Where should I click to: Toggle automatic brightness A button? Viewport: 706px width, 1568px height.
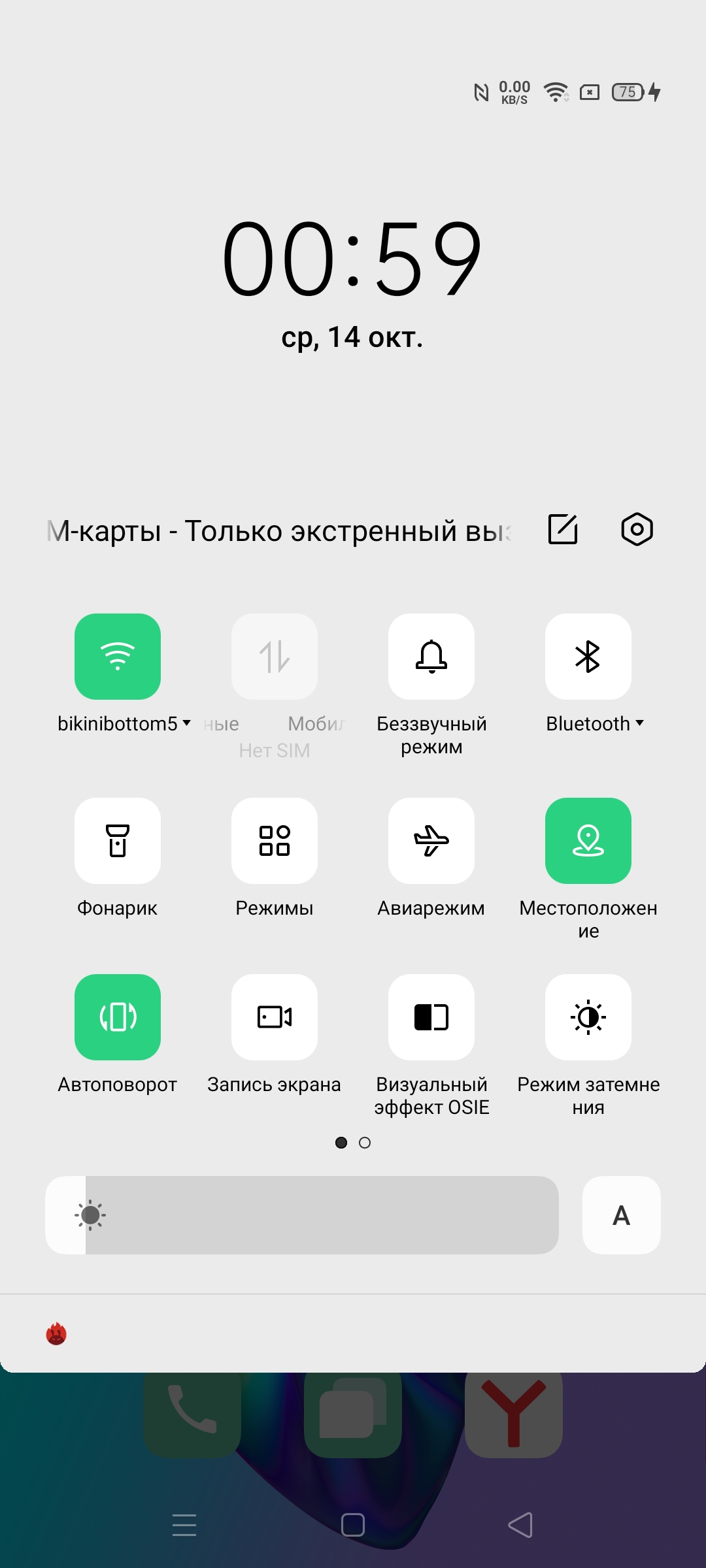point(621,1215)
